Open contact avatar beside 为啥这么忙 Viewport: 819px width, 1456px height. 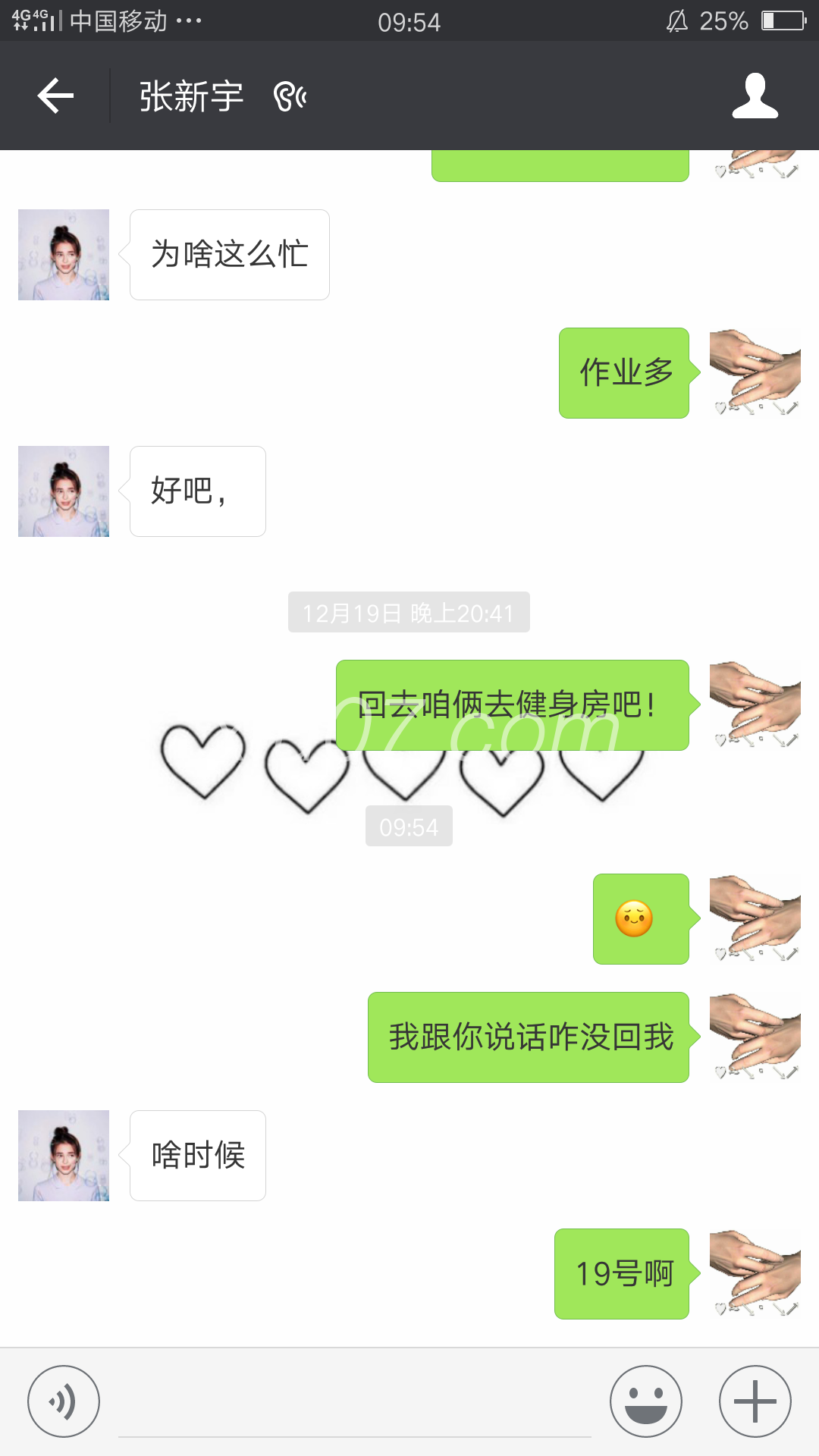(x=64, y=255)
